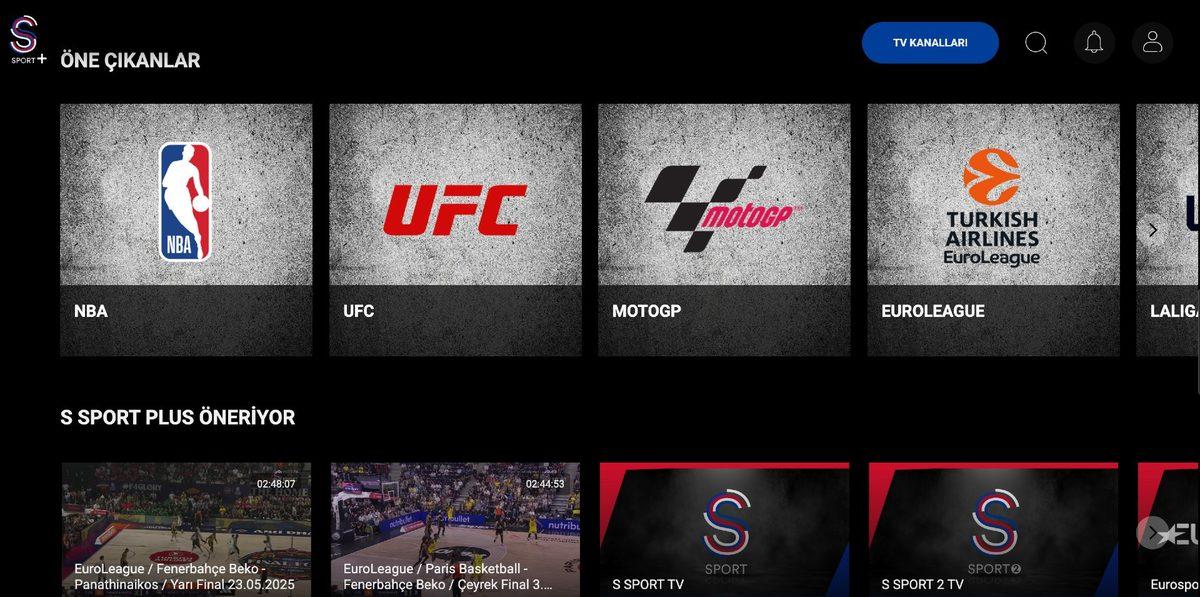This screenshot has width=1200, height=597.
Task: Open the user profile icon
Action: coord(1152,43)
